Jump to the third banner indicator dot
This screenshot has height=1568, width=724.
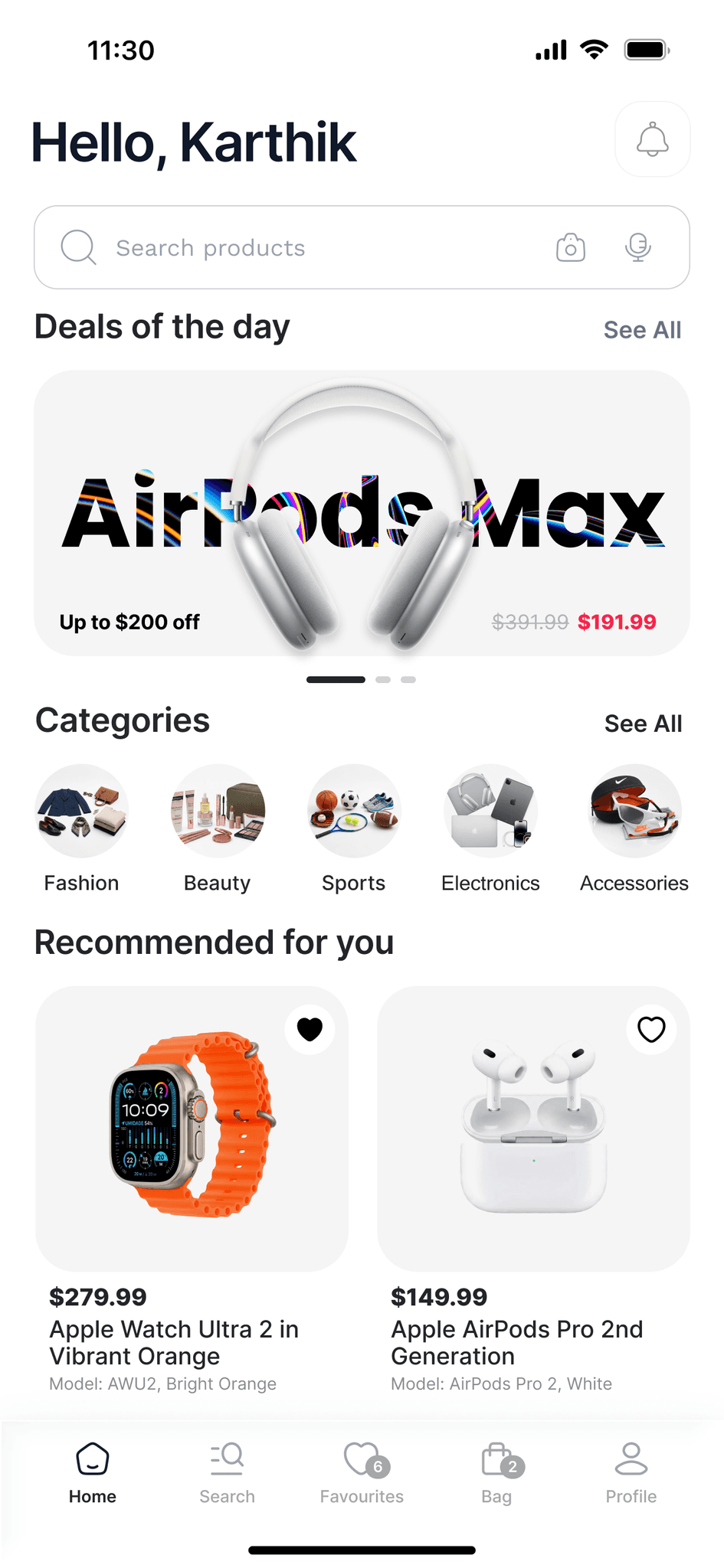click(408, 679)
